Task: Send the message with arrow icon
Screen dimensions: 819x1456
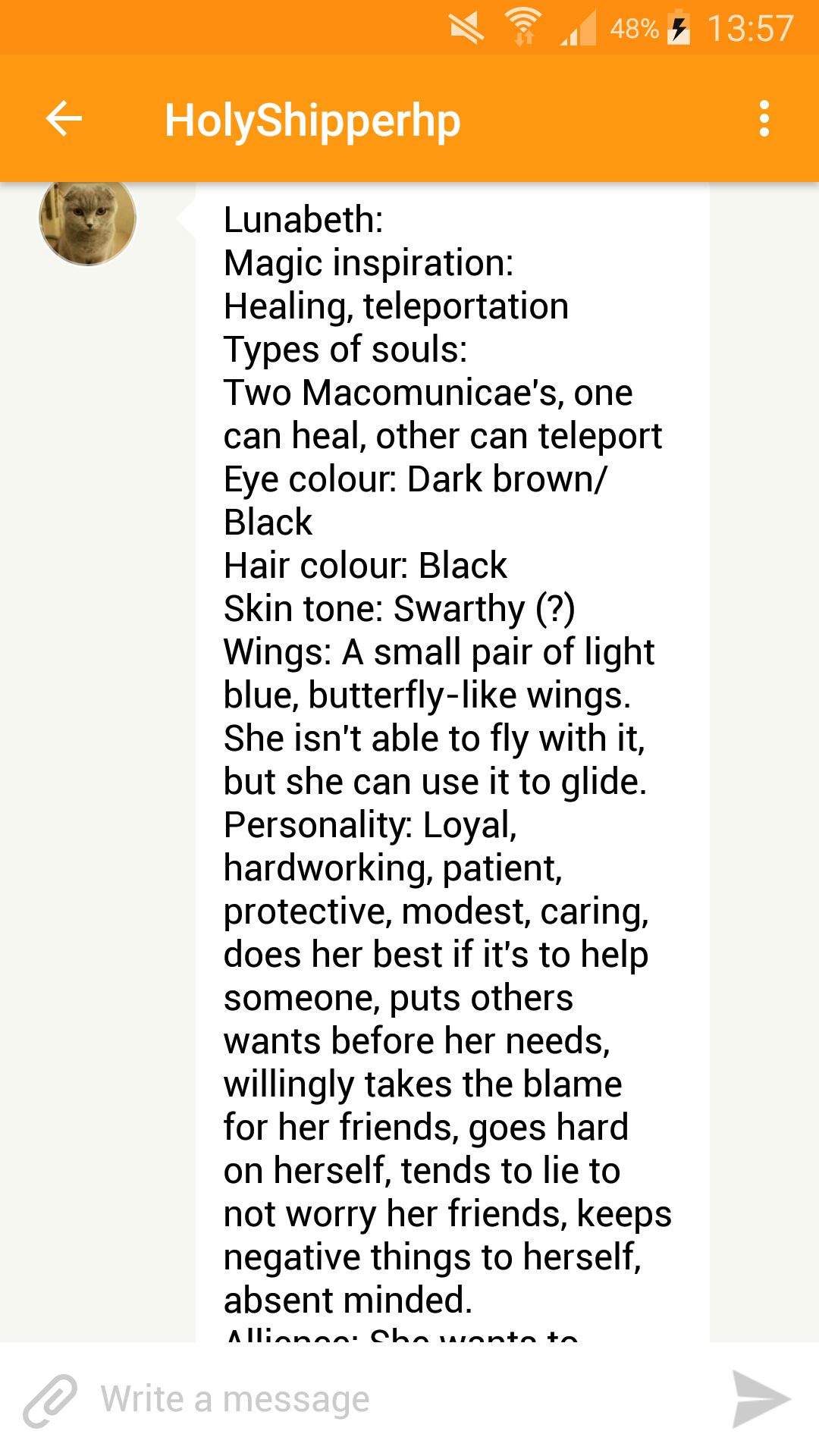Action: coord(761,1400)
